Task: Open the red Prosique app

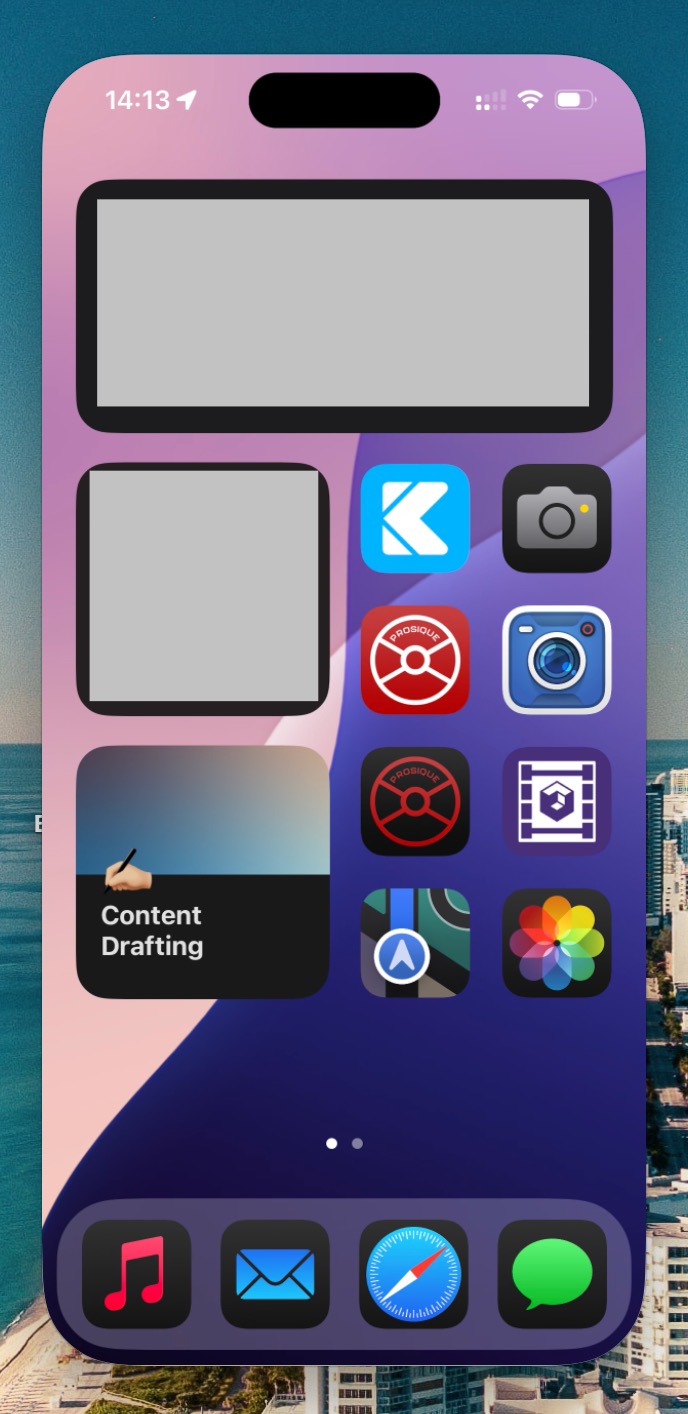Action: pyautogui.click(x=415, y=660)
